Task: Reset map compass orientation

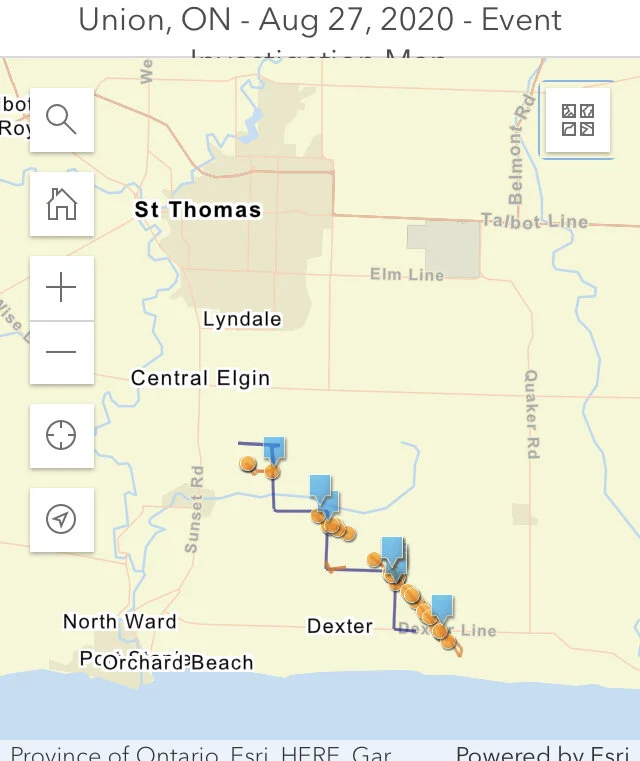Action: click(62, 519)
